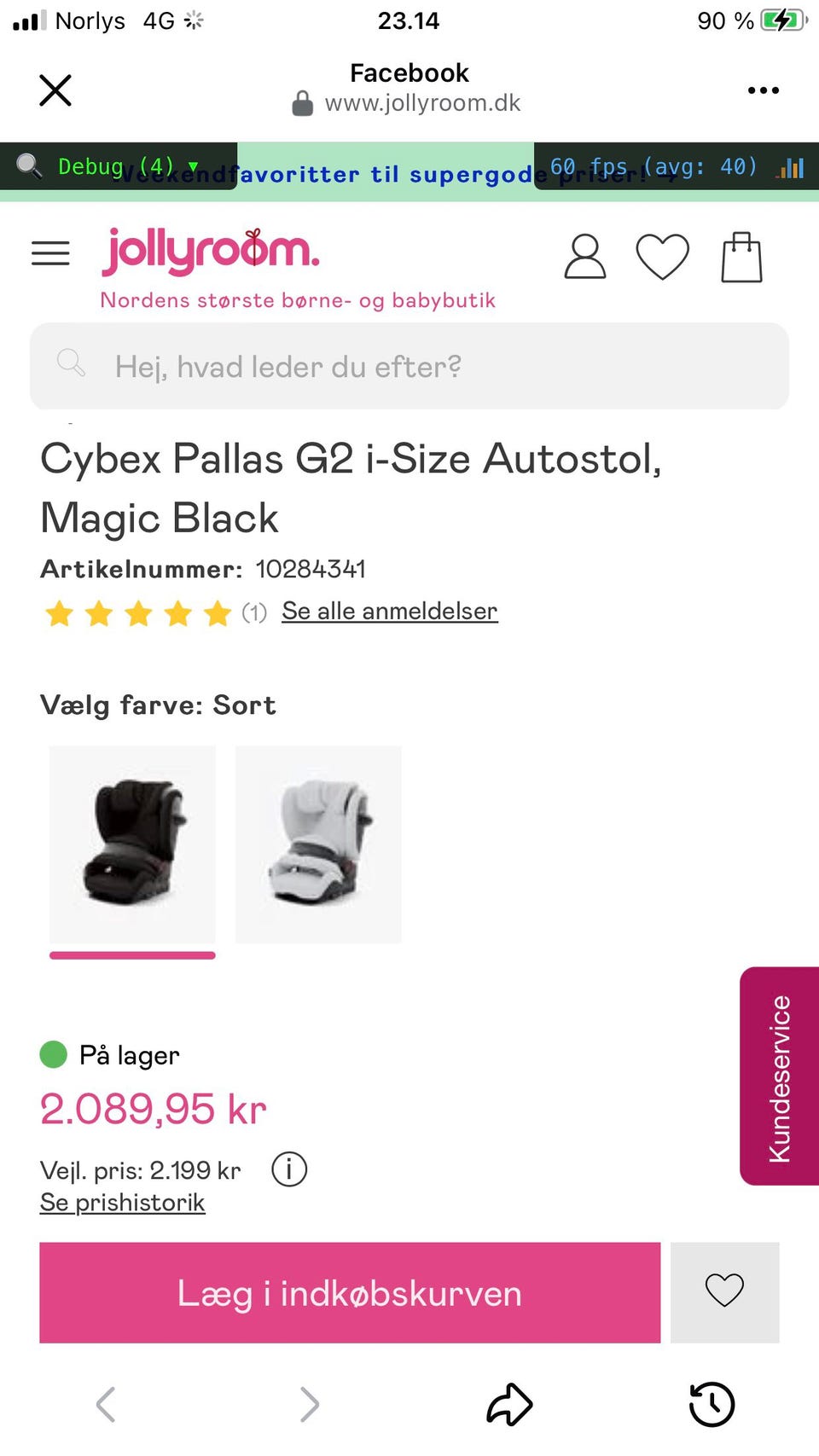Open browsing history clock icon
Screen dimensions: 819x1456
point(712,1404)
